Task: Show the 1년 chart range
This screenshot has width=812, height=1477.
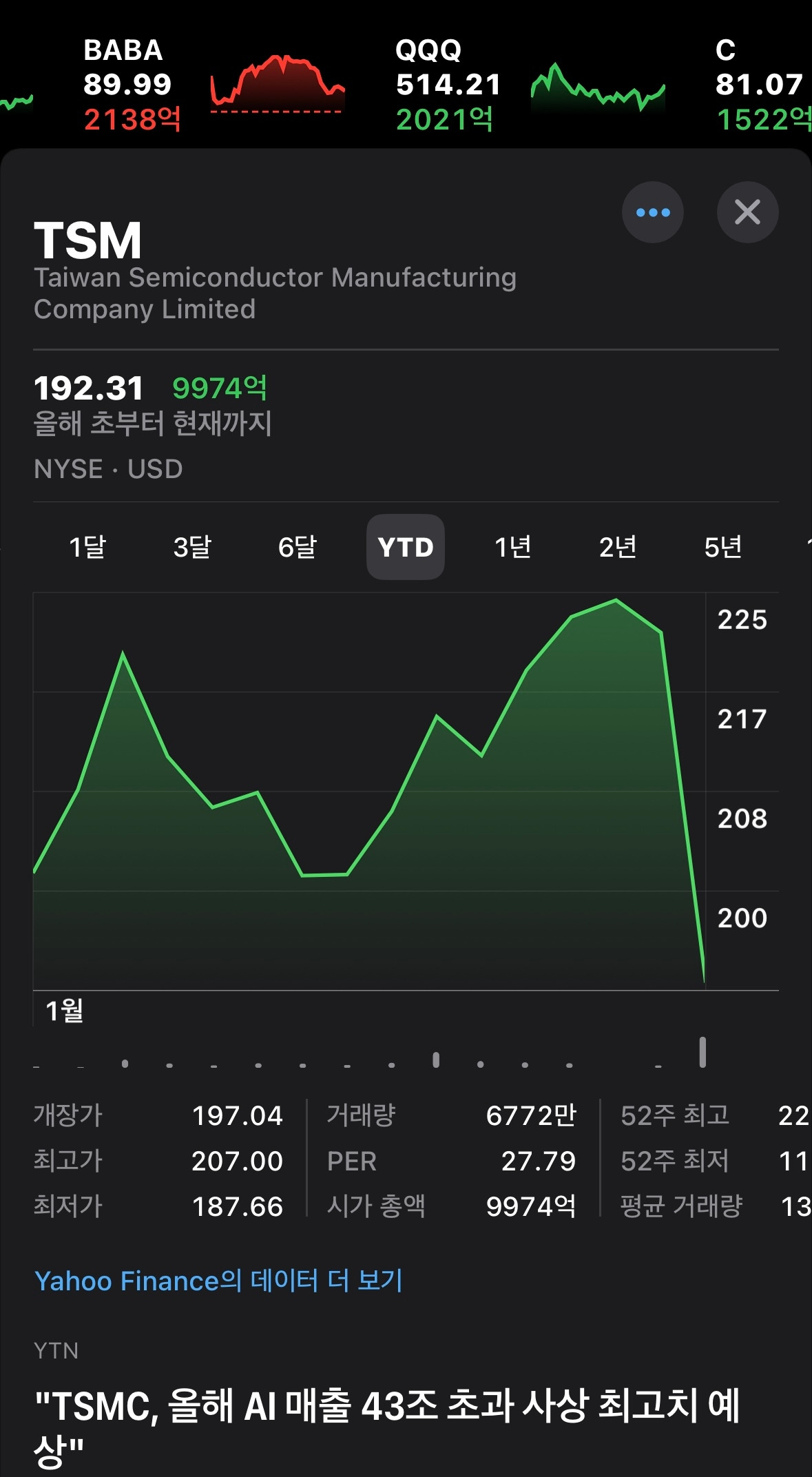Action: (x=513, y=547)
